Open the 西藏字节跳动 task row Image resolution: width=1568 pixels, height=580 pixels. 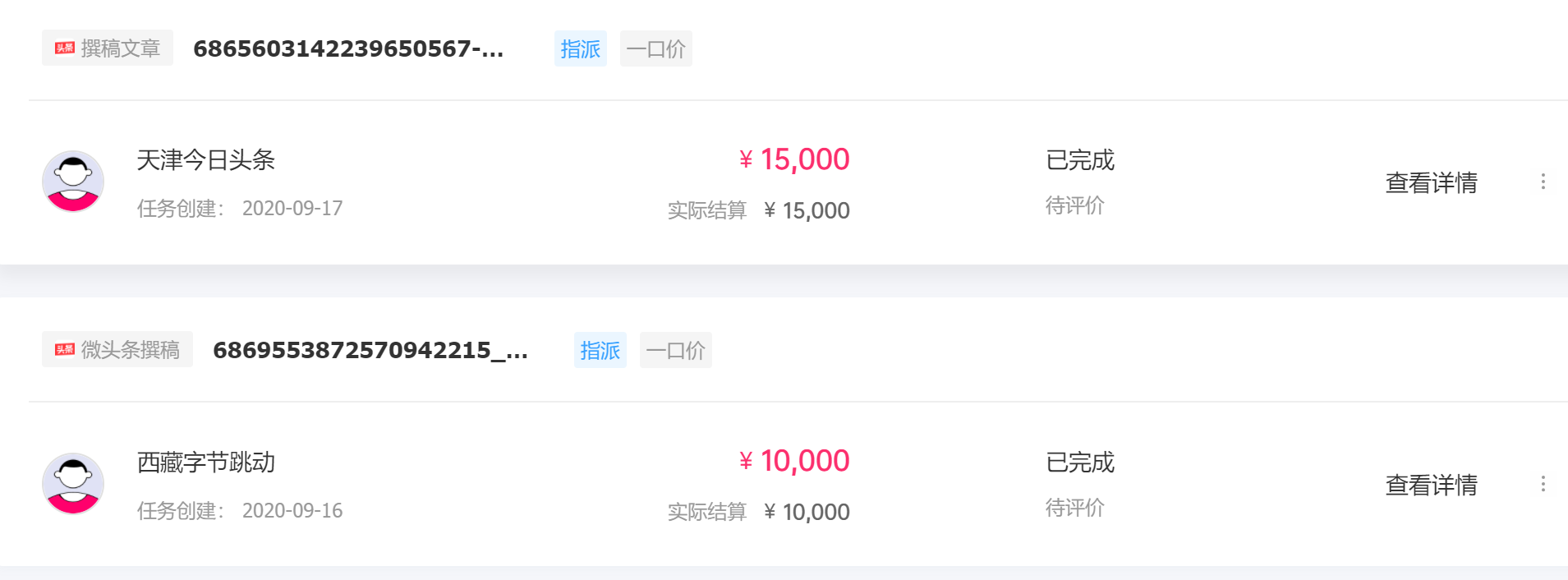click(205, 463)
